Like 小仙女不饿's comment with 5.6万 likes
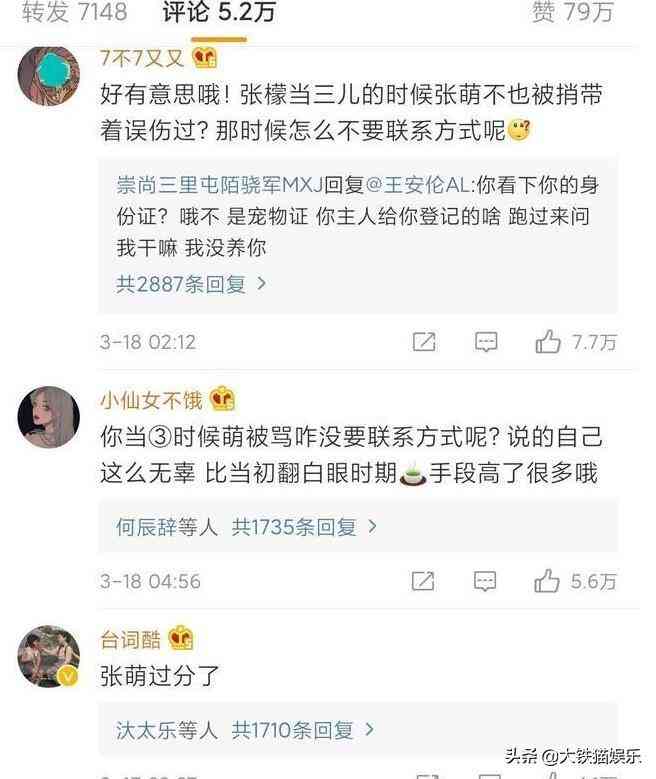The width and height of the screenshot is (656, 779). [548, 581]
